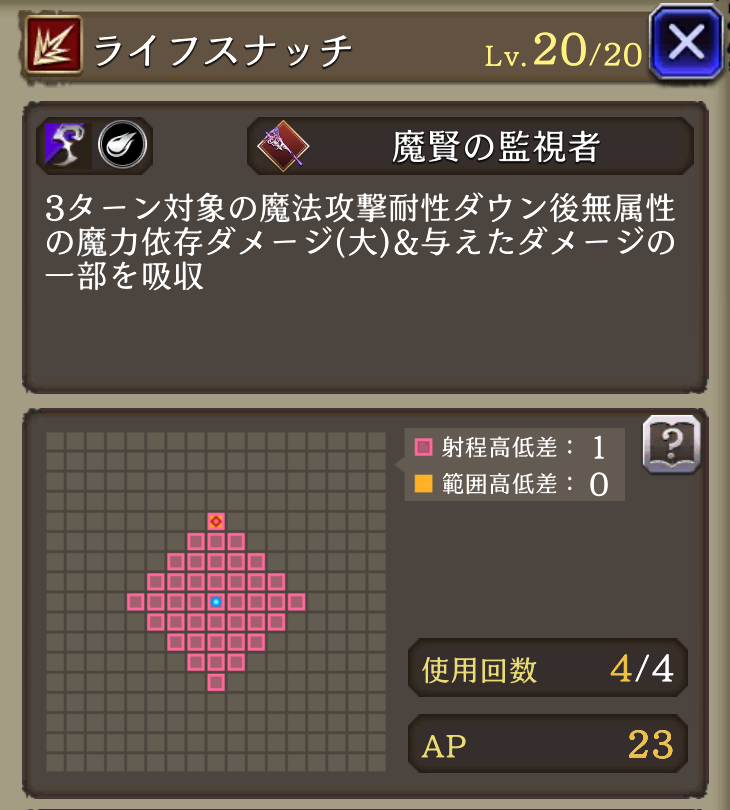
Task: Open the range help question mark
Action: (x=670, y=443)
